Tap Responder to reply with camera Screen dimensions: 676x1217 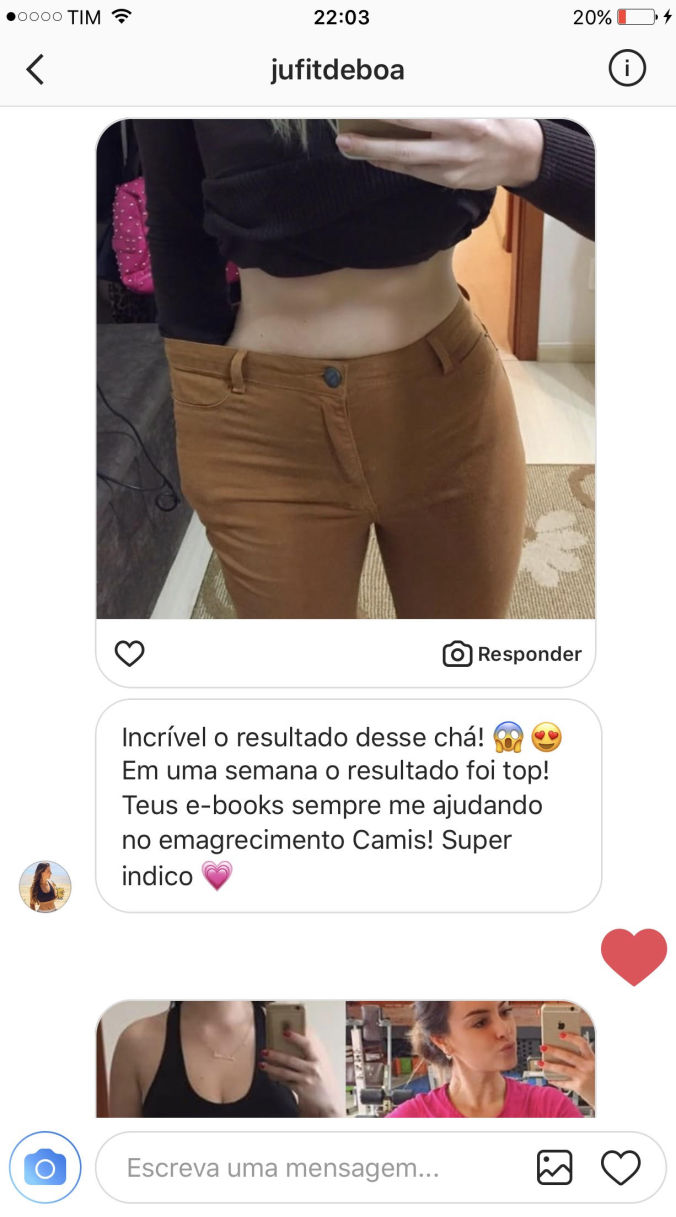click(x=512, y=654)
